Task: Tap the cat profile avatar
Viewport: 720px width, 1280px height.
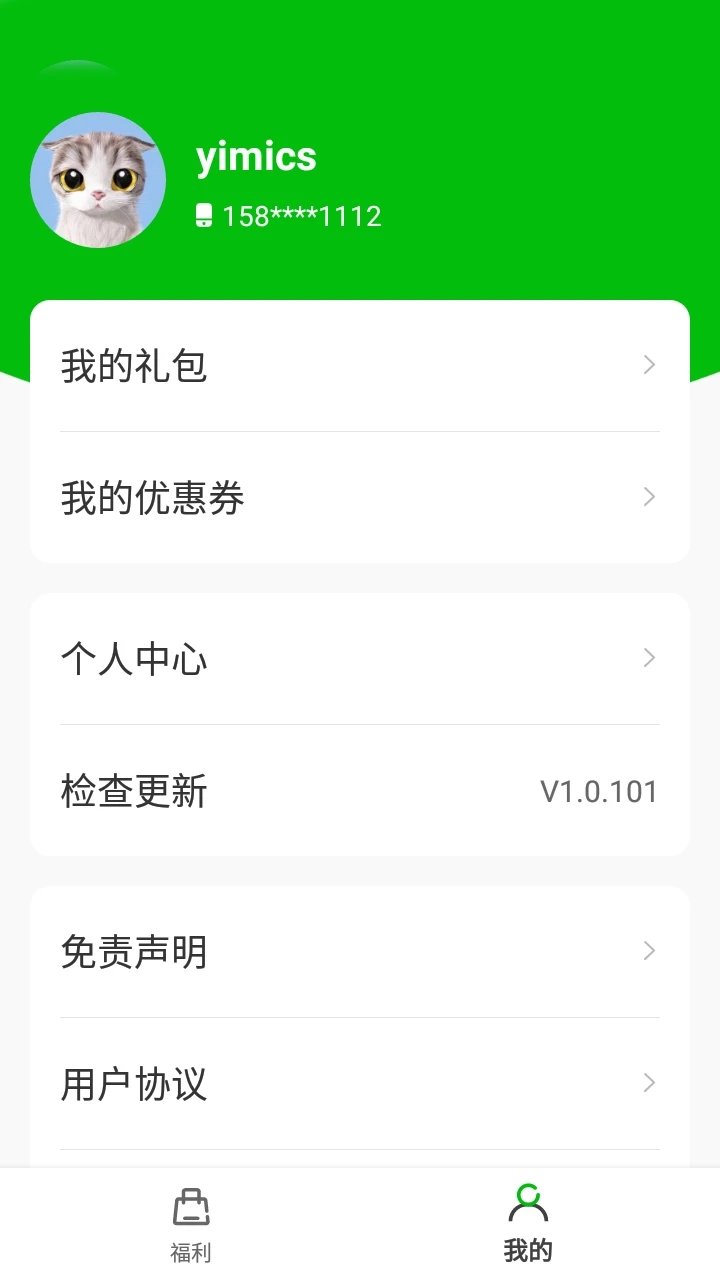Action: (98, 180)
